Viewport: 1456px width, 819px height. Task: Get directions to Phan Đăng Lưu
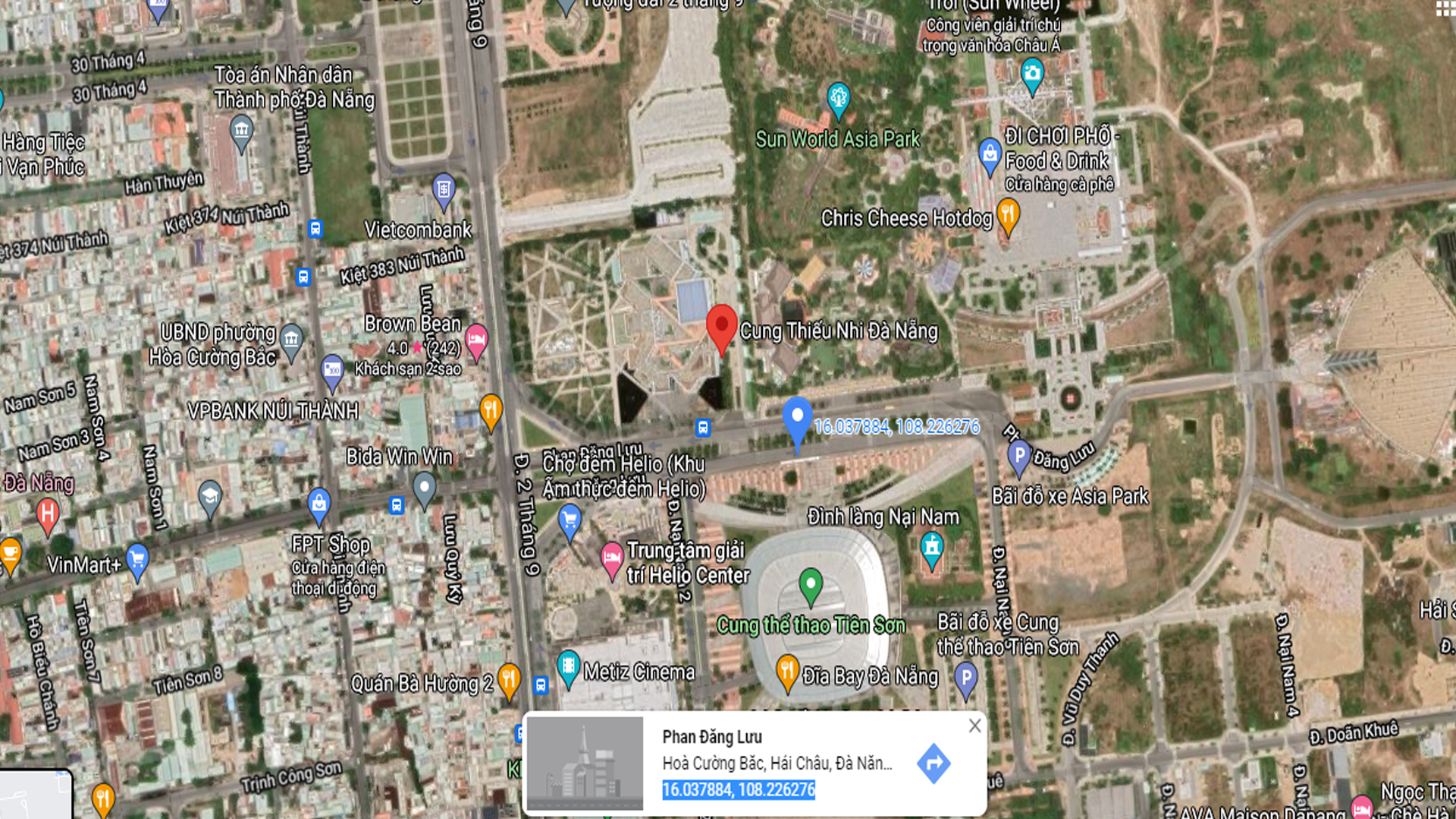tap(934, 763)
